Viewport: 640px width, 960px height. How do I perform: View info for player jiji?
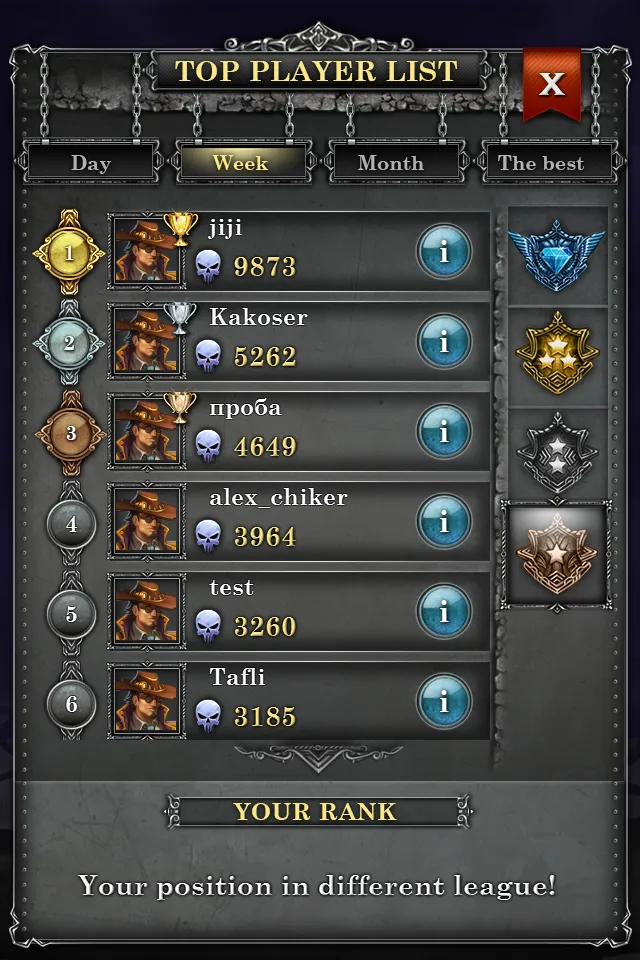point(443,252)
